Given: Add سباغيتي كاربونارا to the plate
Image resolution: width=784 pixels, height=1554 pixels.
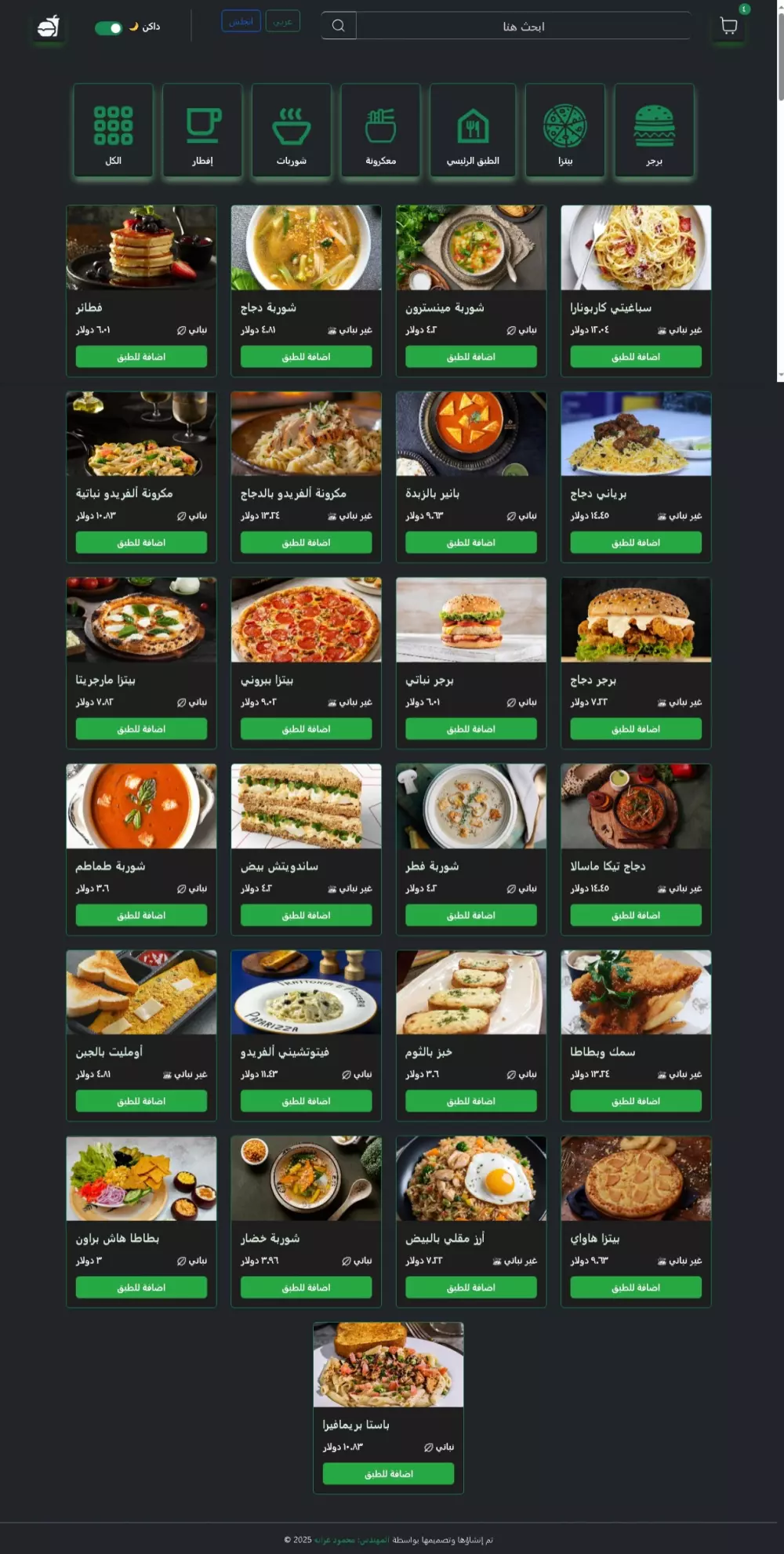Looking at the screenshot, I should coord(635,357).
